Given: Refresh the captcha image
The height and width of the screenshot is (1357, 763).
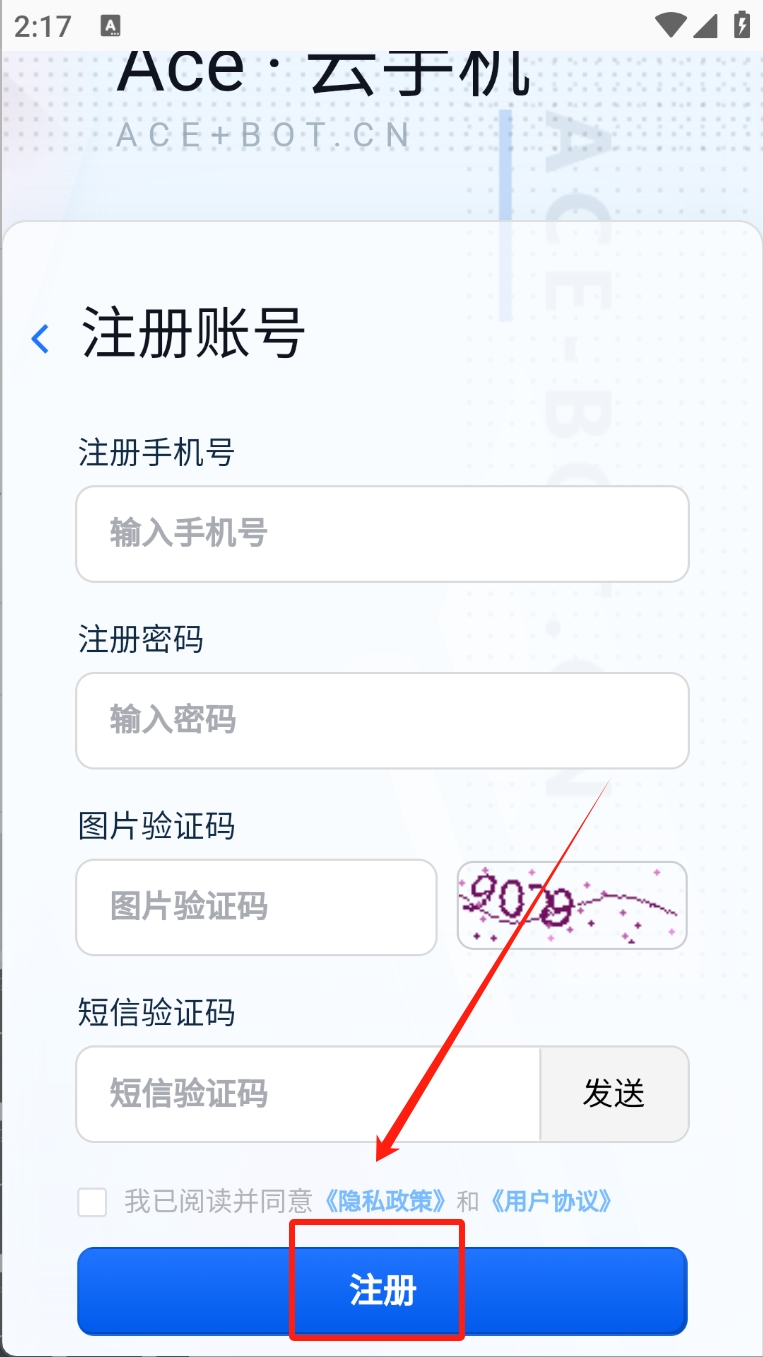Looking at the screenshot, I should 572,905.
